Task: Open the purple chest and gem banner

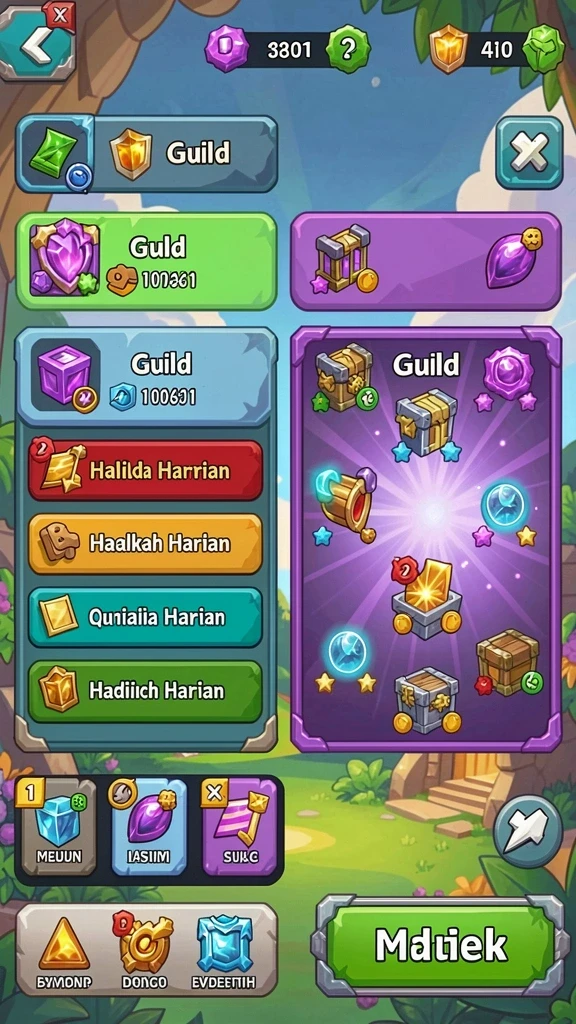Action: point(426,261)
